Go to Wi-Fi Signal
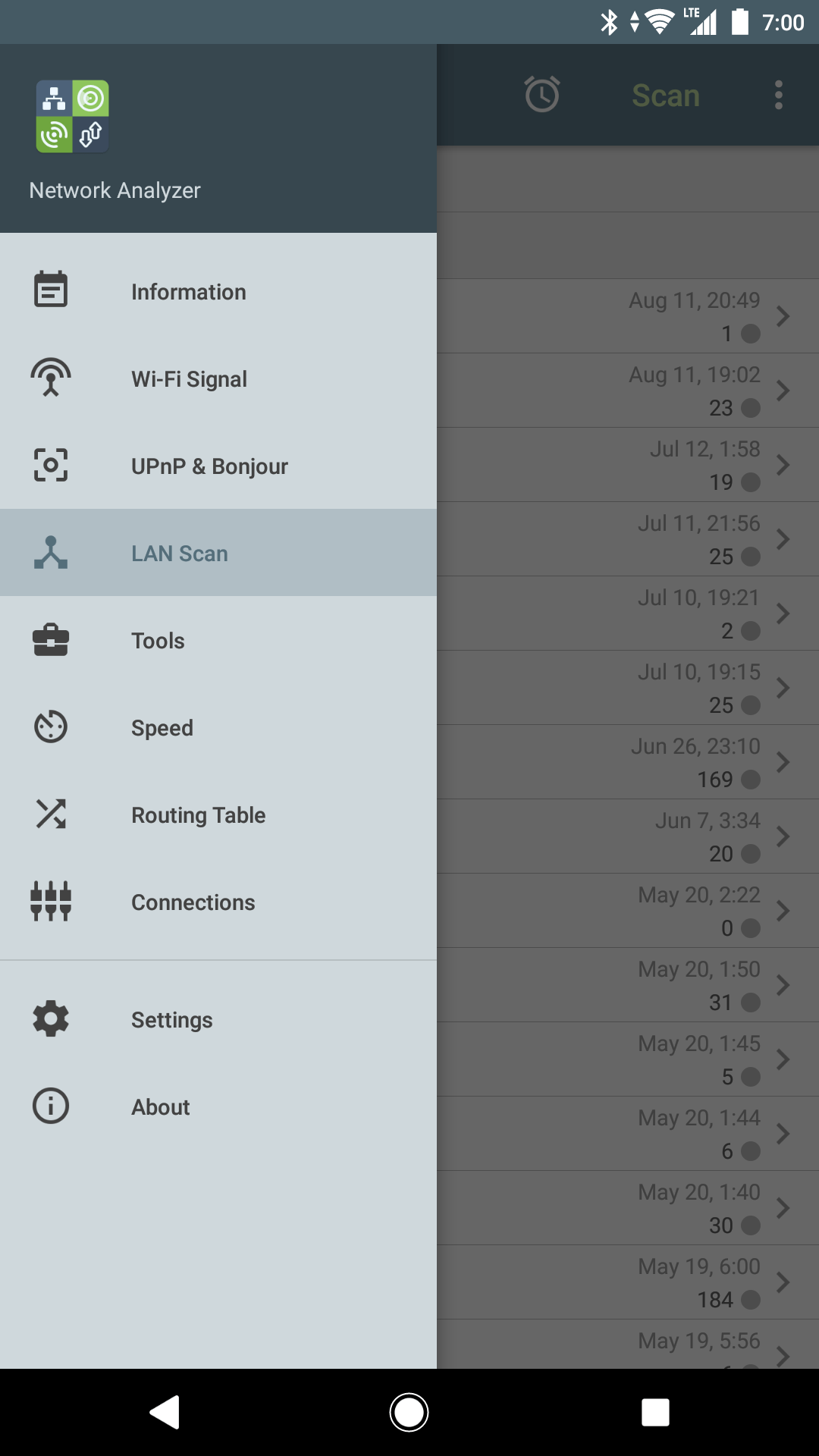 pyautogui.click(x=218, y=378)
